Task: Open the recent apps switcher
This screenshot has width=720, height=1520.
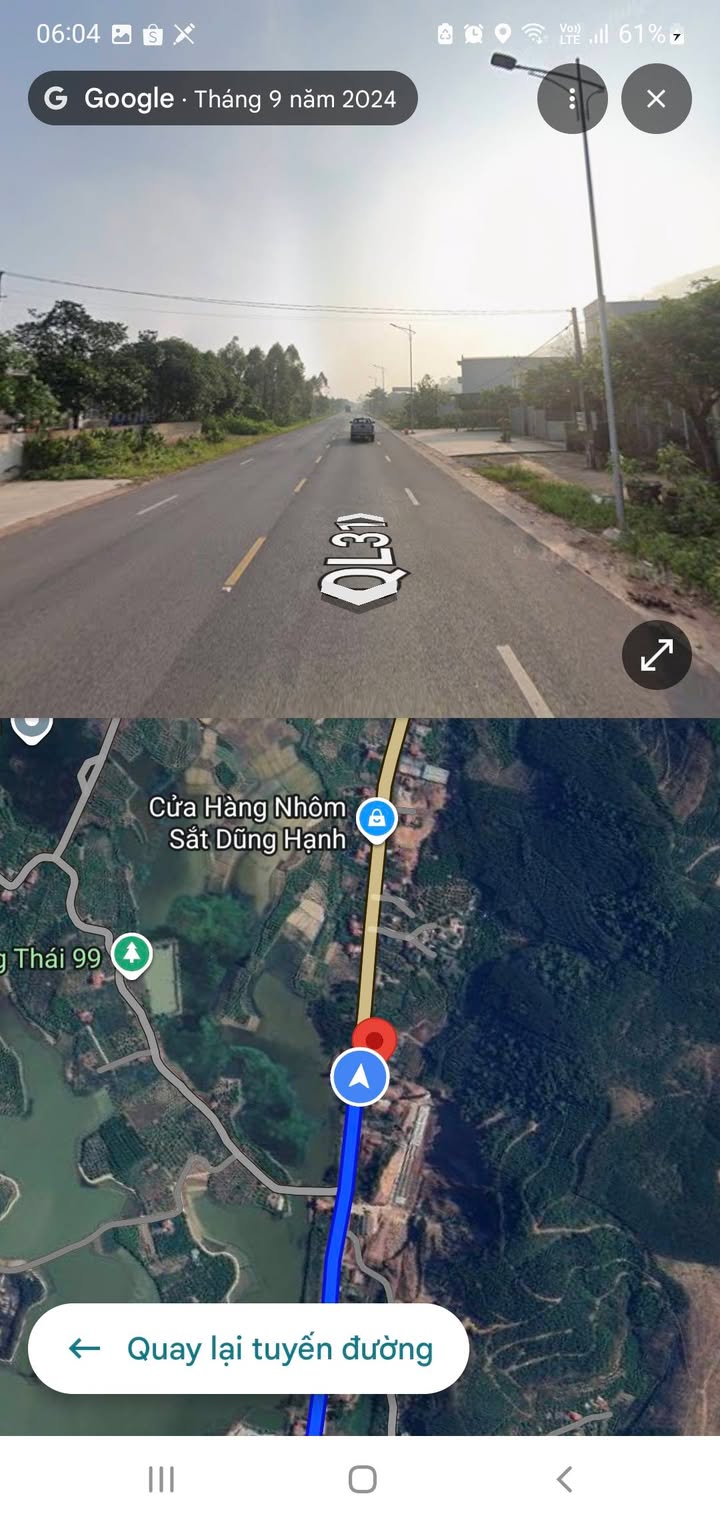Action: coord(161,1478)
